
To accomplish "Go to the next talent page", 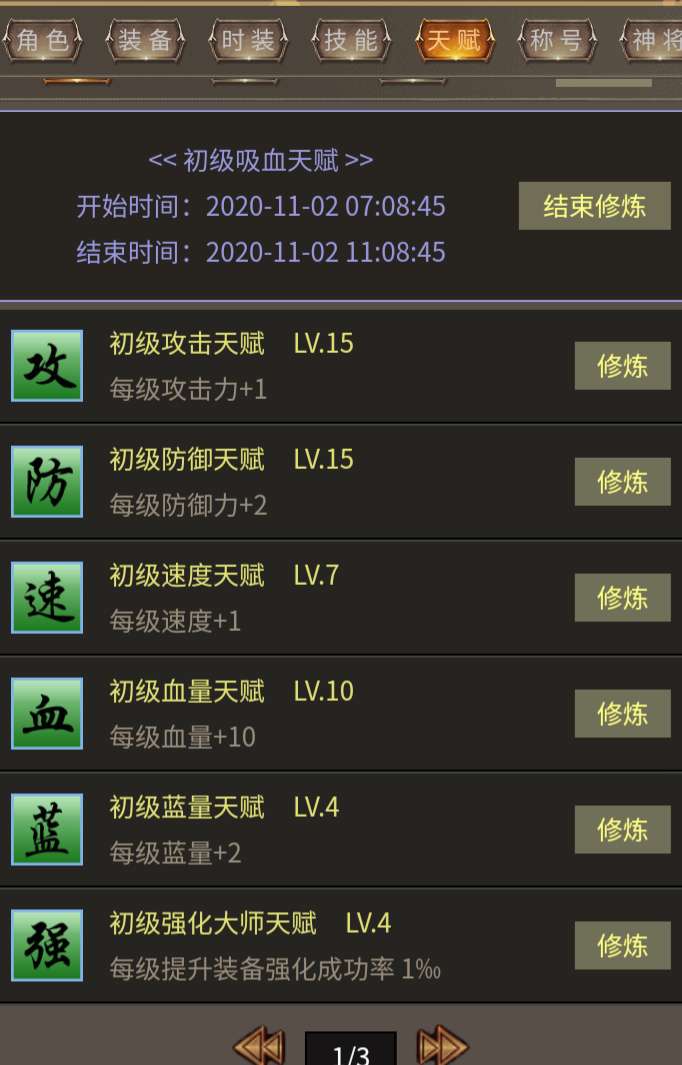I will click(442, 1047).
